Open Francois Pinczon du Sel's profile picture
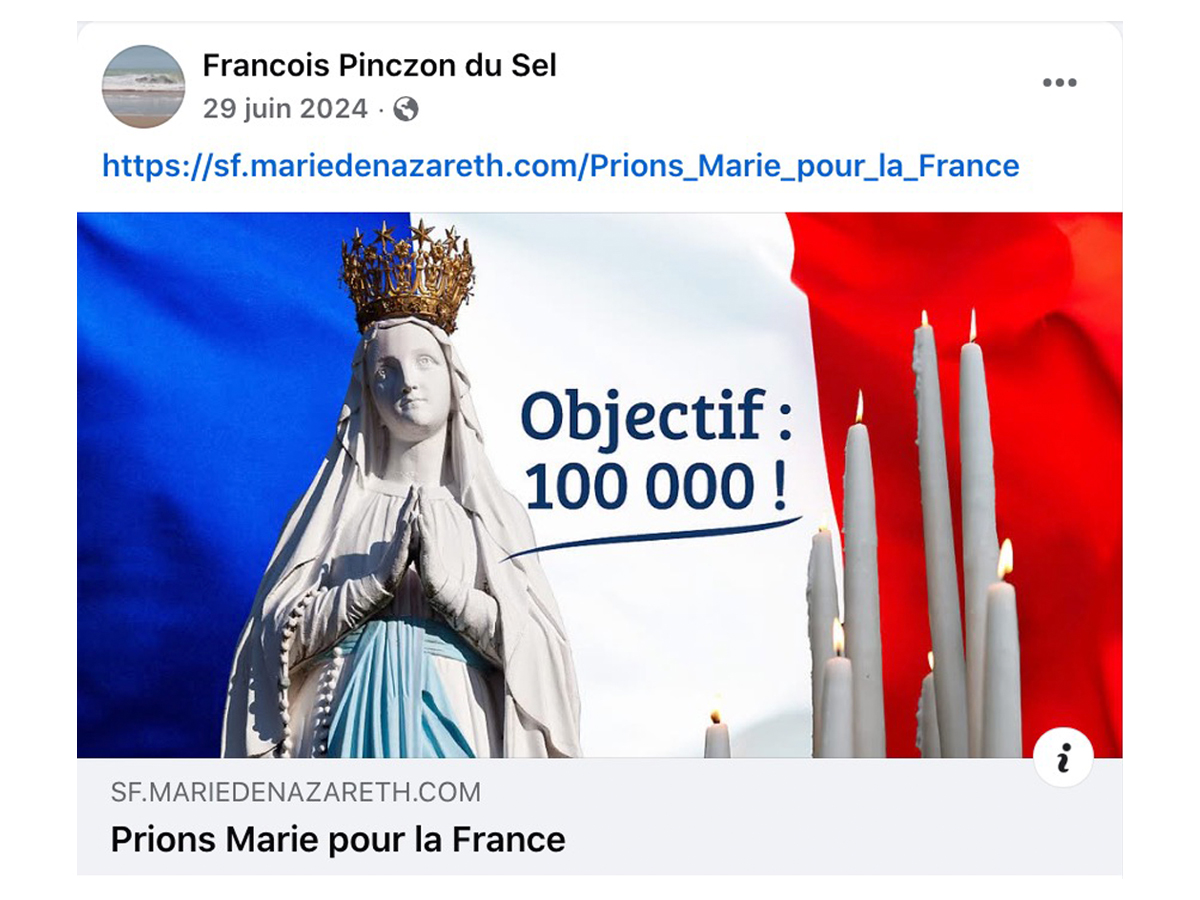 tap(143, 86)
